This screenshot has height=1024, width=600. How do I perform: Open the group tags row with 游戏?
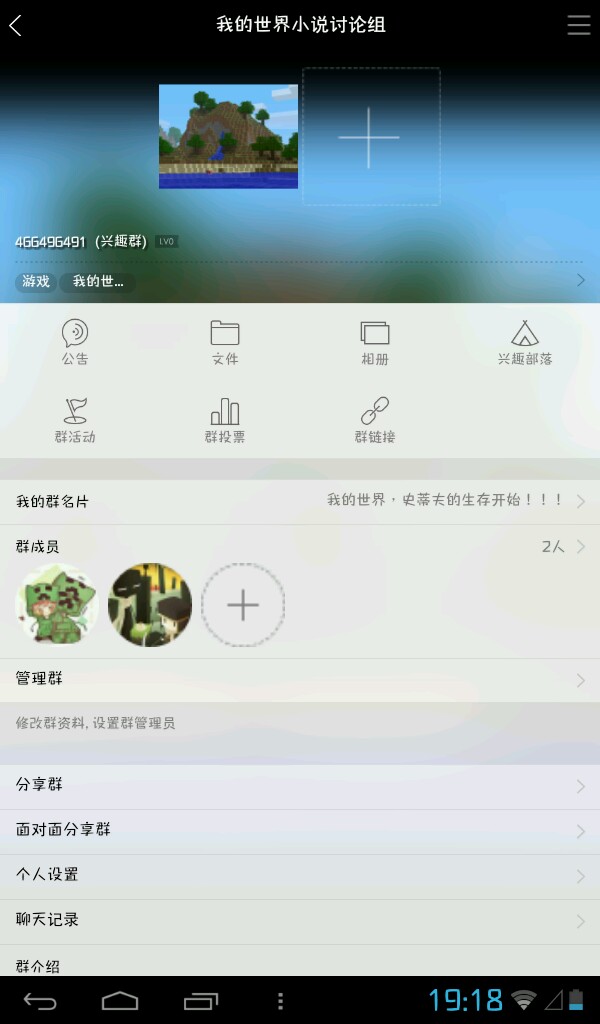point(300,281)
